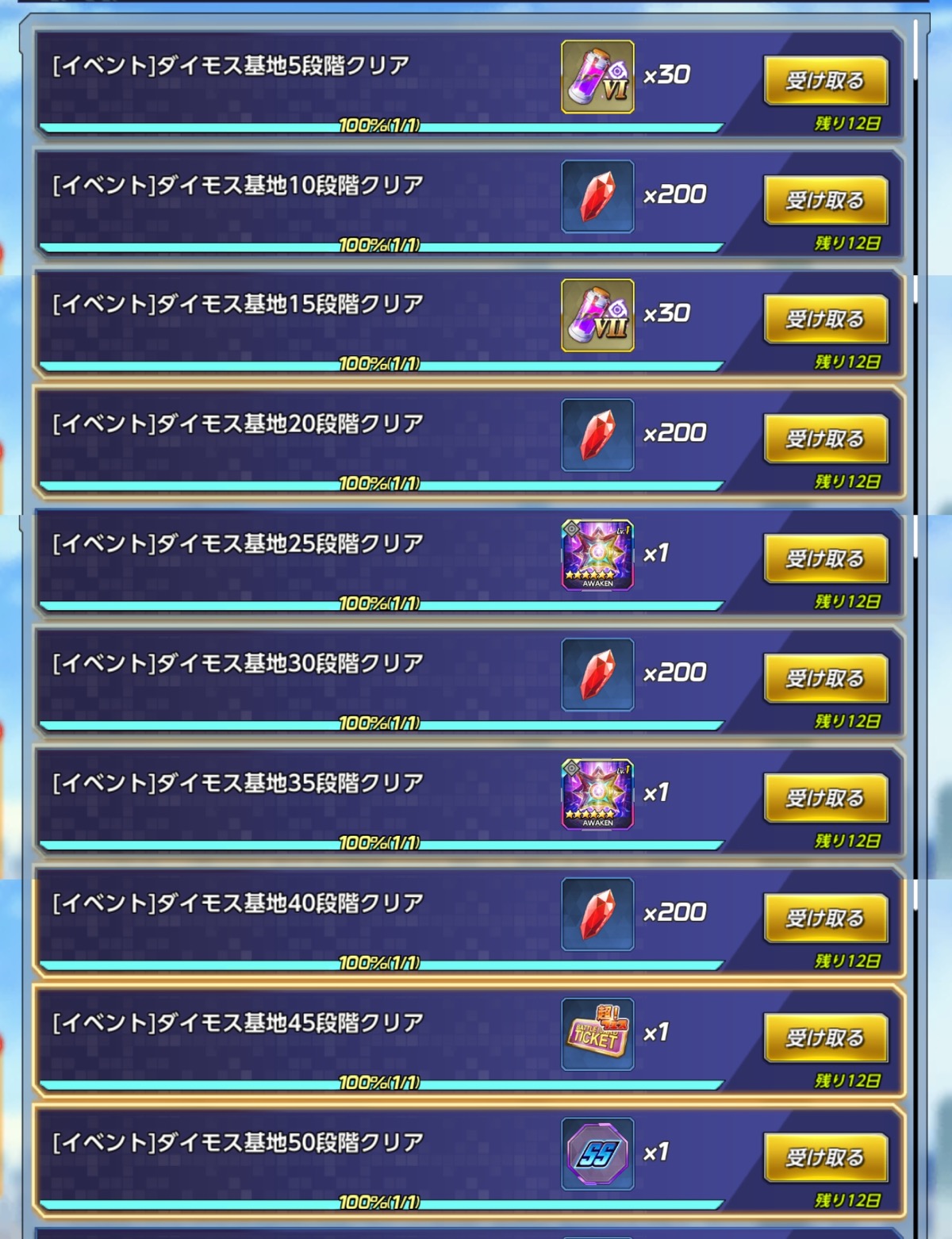
Task: Collect reward for ダイモス基地20段階クリア
Action: 825,439
